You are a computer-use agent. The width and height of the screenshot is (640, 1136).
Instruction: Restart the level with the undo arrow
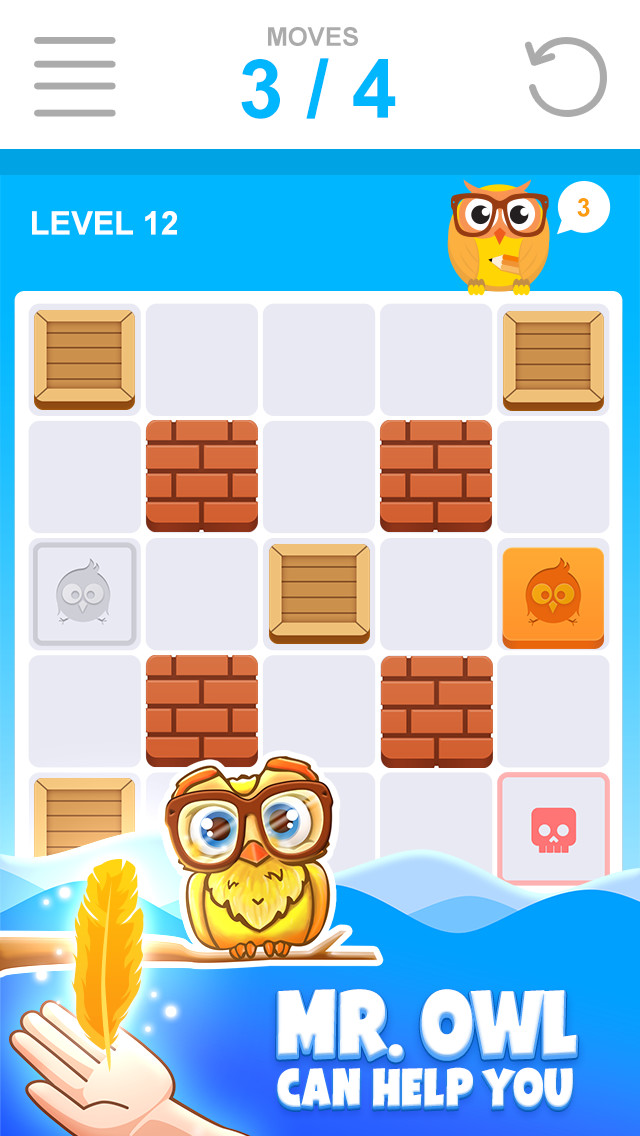pyautogui.click(x=566, y=76)
